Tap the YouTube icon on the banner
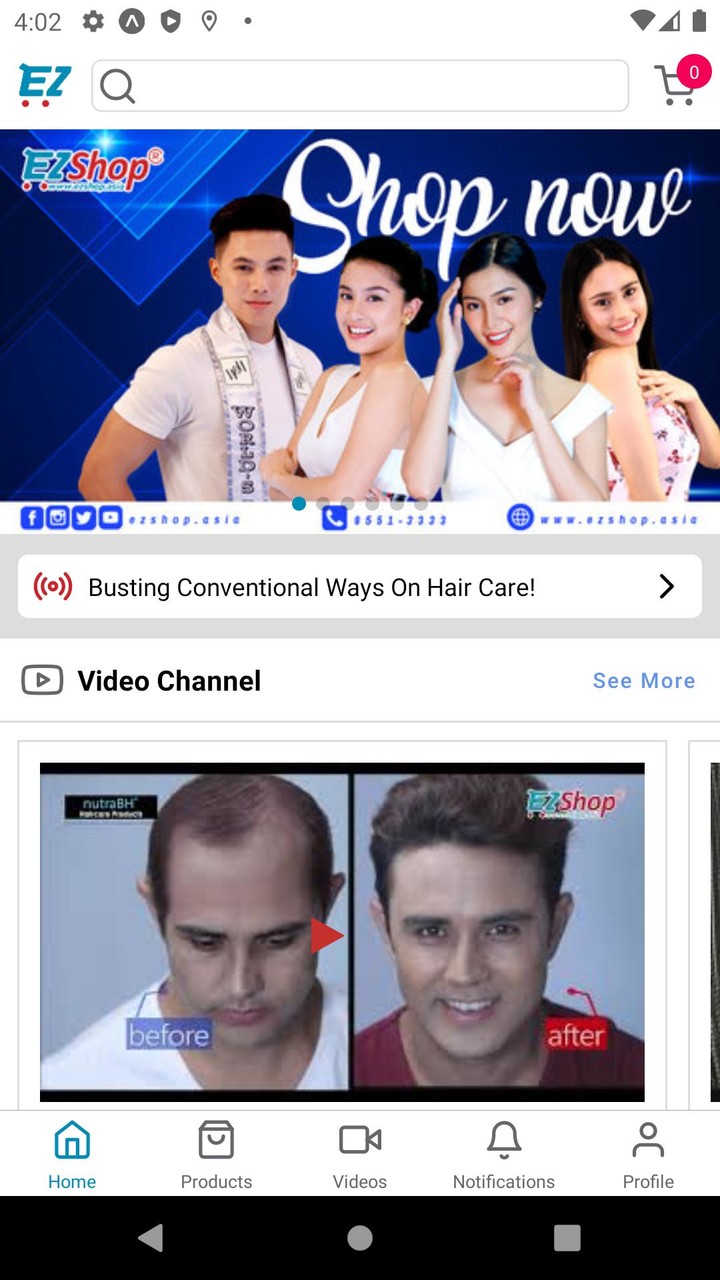Screen dimensions: 720x1280 point(111,518)
